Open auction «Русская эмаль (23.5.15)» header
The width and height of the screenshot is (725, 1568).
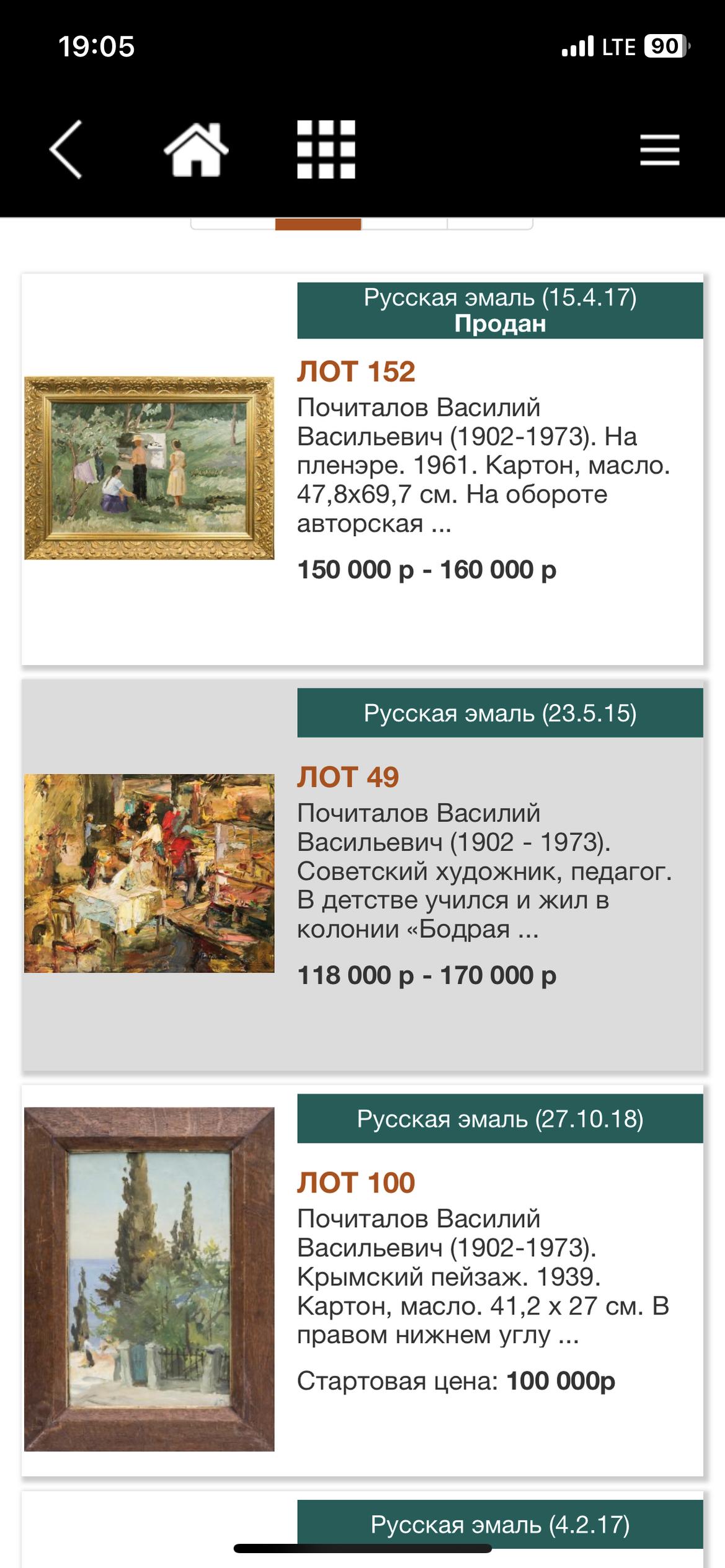(499, 713)
